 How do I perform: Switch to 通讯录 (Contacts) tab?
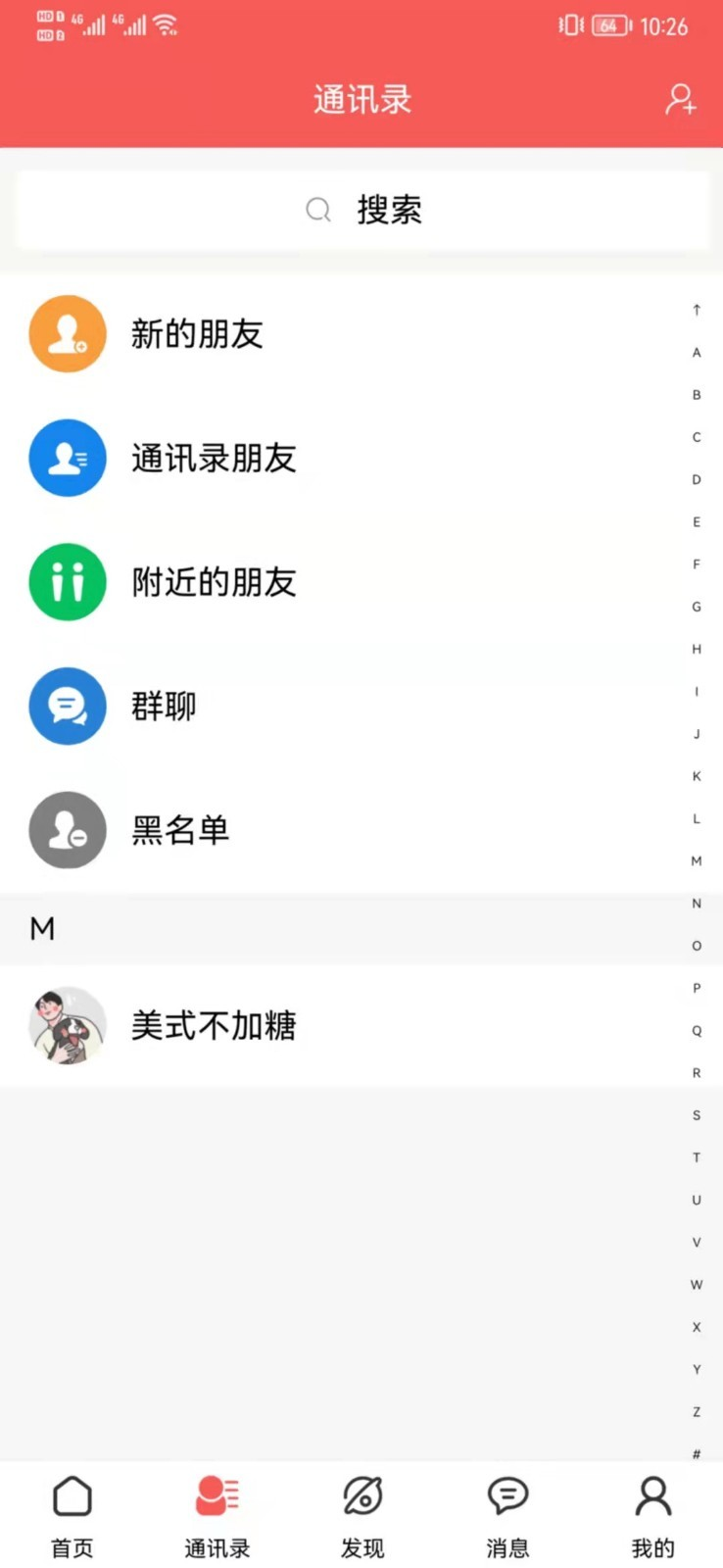[217, 1514]
